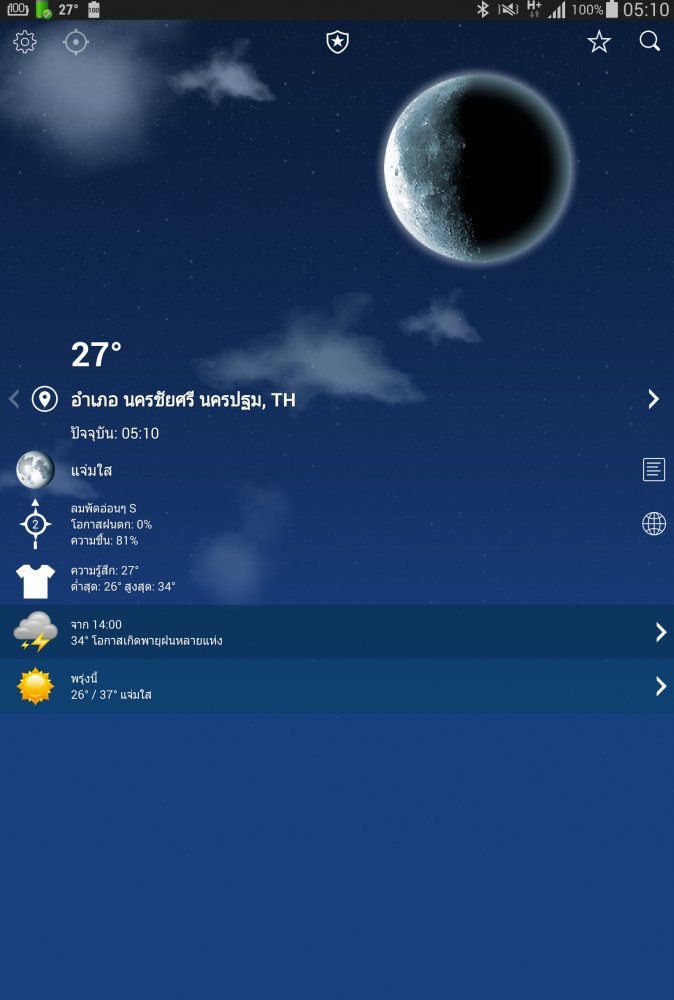Search for a location
Image resolution: width=674 pixels, height=1000 pixels.
(x=650, y=42)
